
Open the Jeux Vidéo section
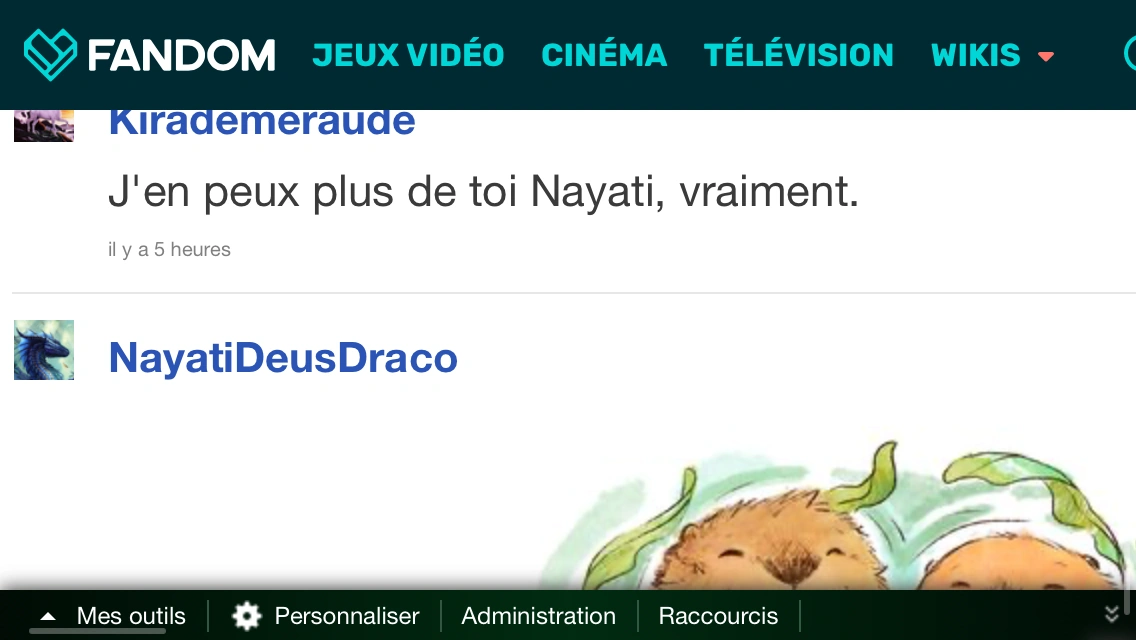[x=408, y=54]
